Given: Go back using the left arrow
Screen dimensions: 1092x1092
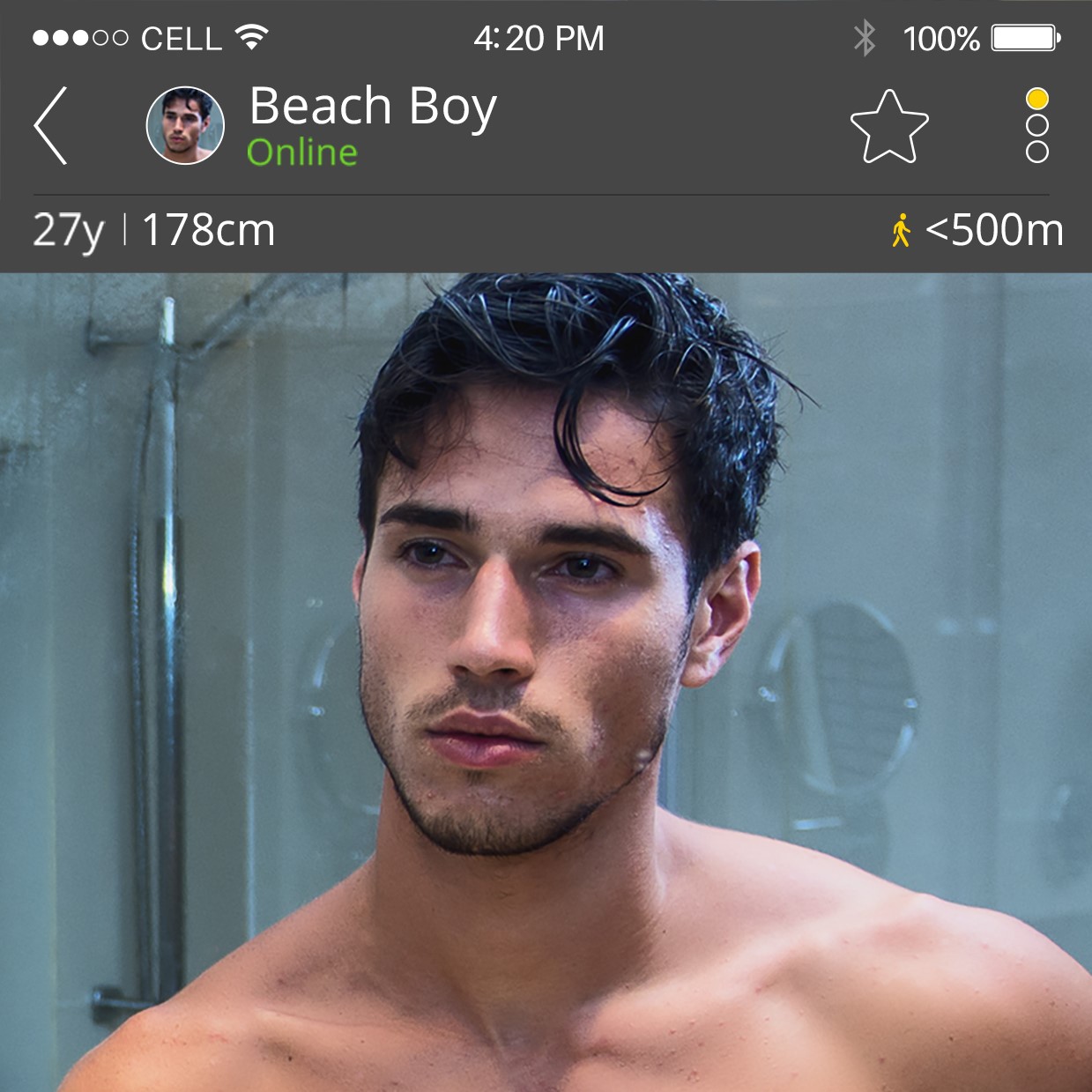Looking at the screenshot, I should click(51, 125).
